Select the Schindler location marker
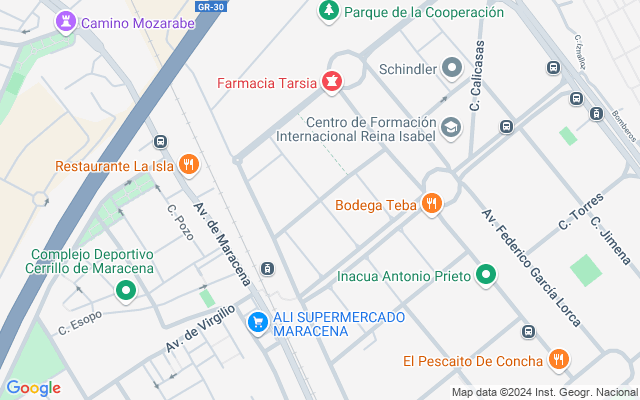Viewport: 640px width, 400px height. [451, 69]
